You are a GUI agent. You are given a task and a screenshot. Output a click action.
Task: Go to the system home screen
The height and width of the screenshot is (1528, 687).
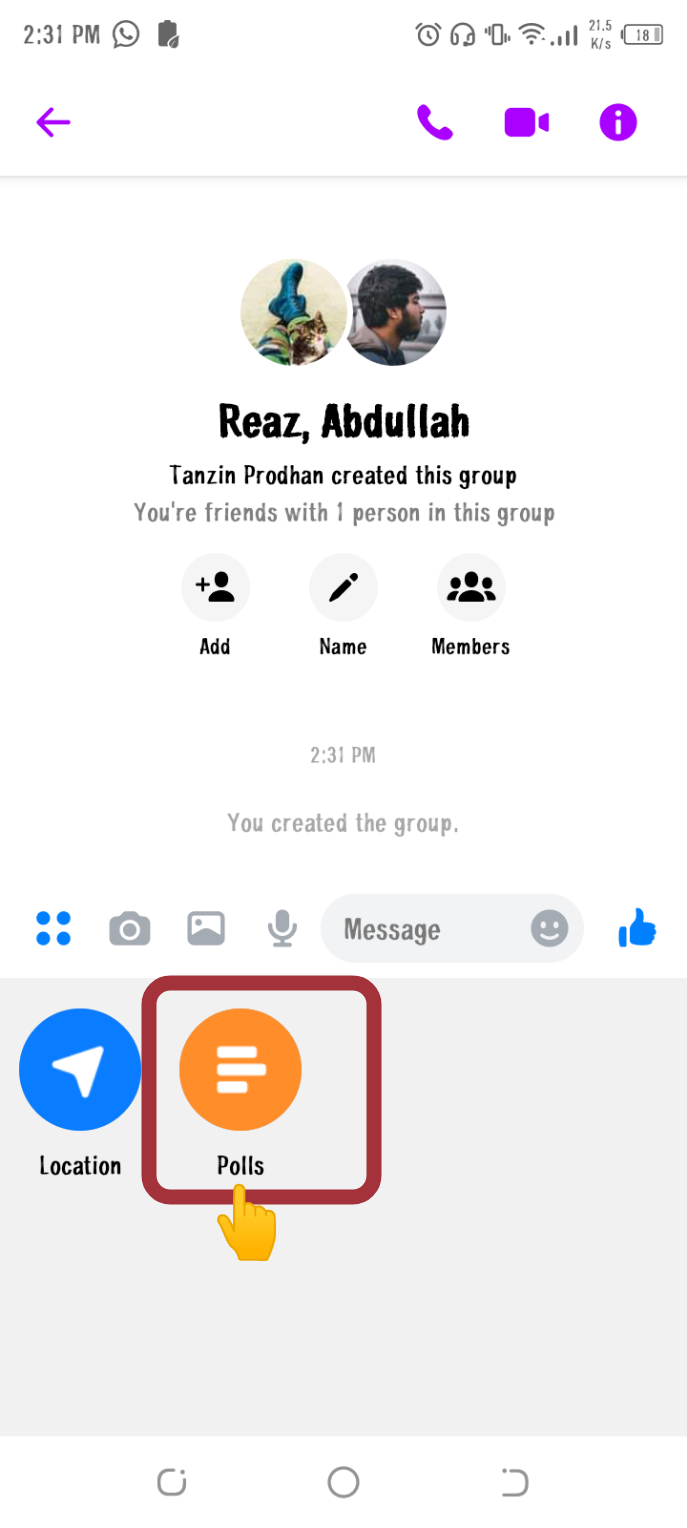343,1482
